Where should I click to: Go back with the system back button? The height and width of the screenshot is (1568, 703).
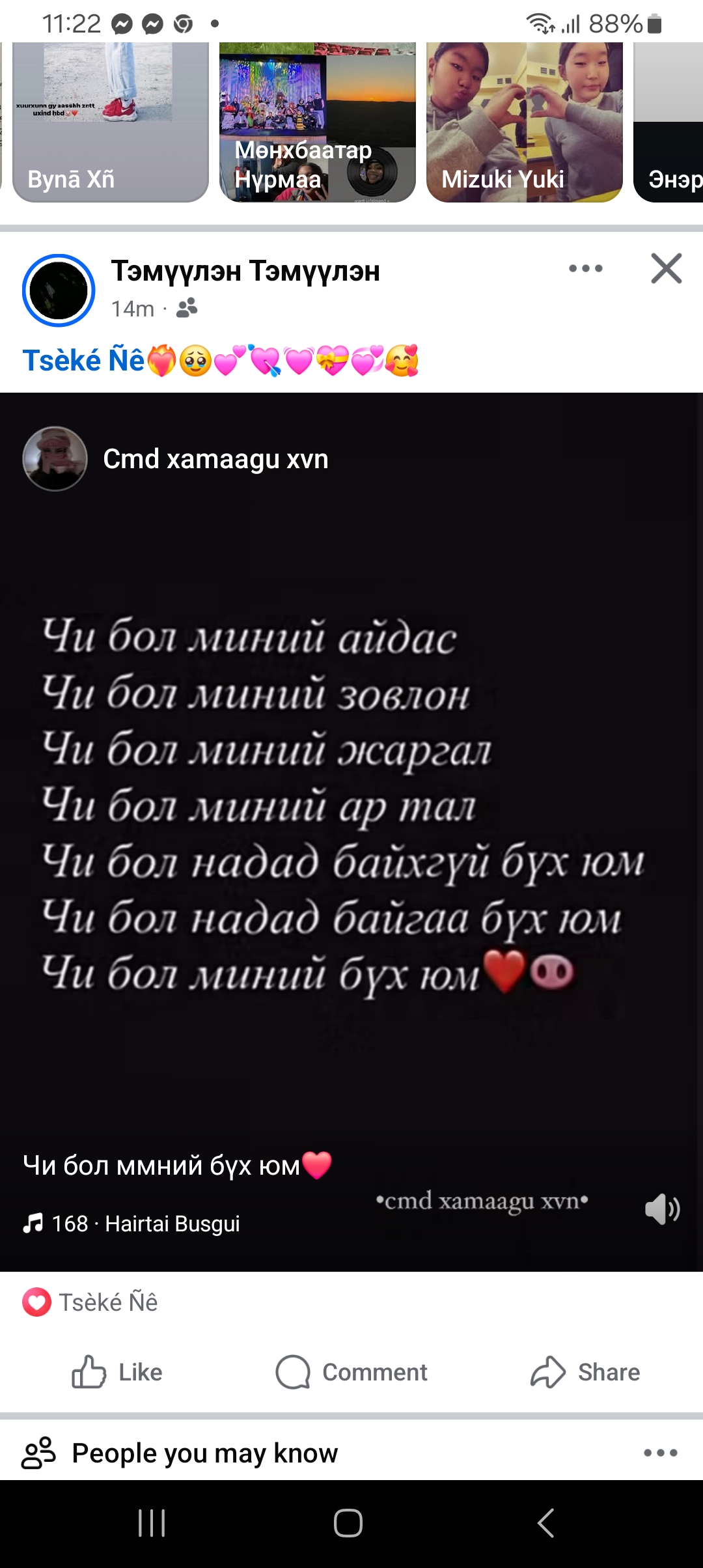tap(545, 1523)
